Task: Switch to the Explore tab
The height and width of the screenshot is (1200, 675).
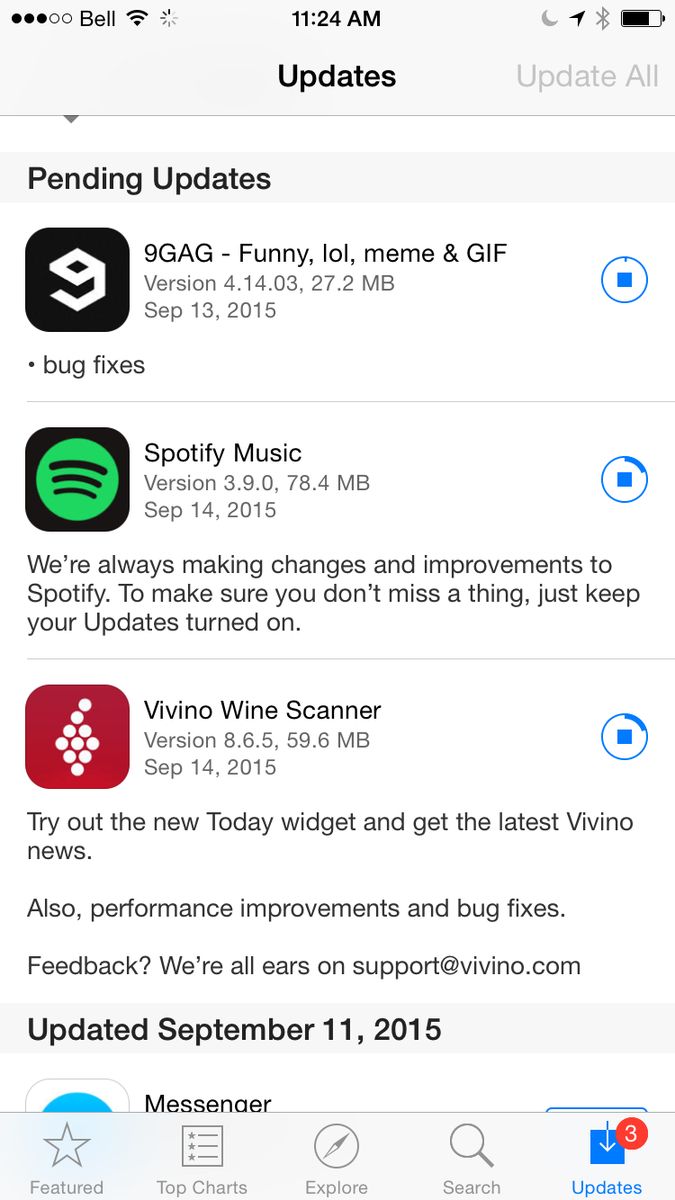Action: 336,1158
